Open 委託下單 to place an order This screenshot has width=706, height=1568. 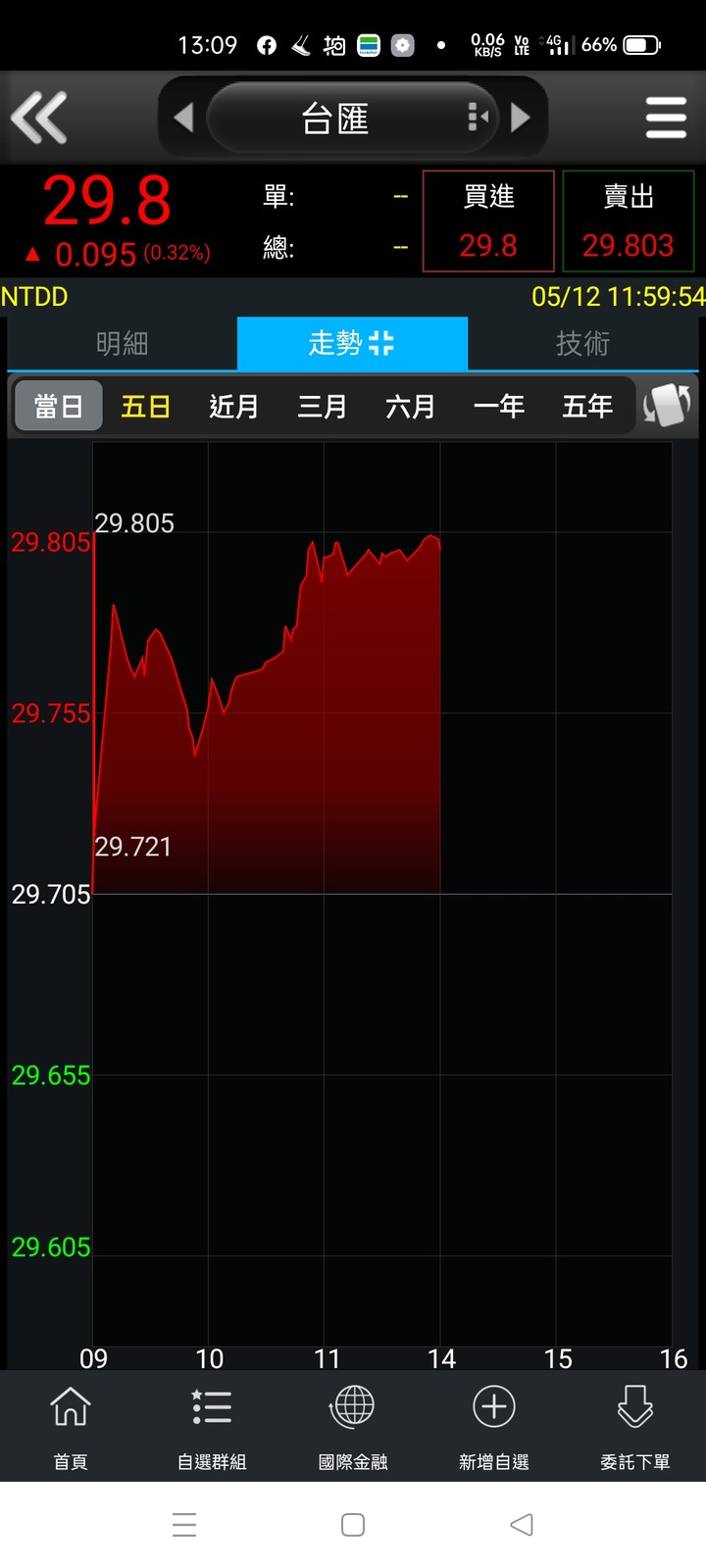click(x=635, y=1426)
